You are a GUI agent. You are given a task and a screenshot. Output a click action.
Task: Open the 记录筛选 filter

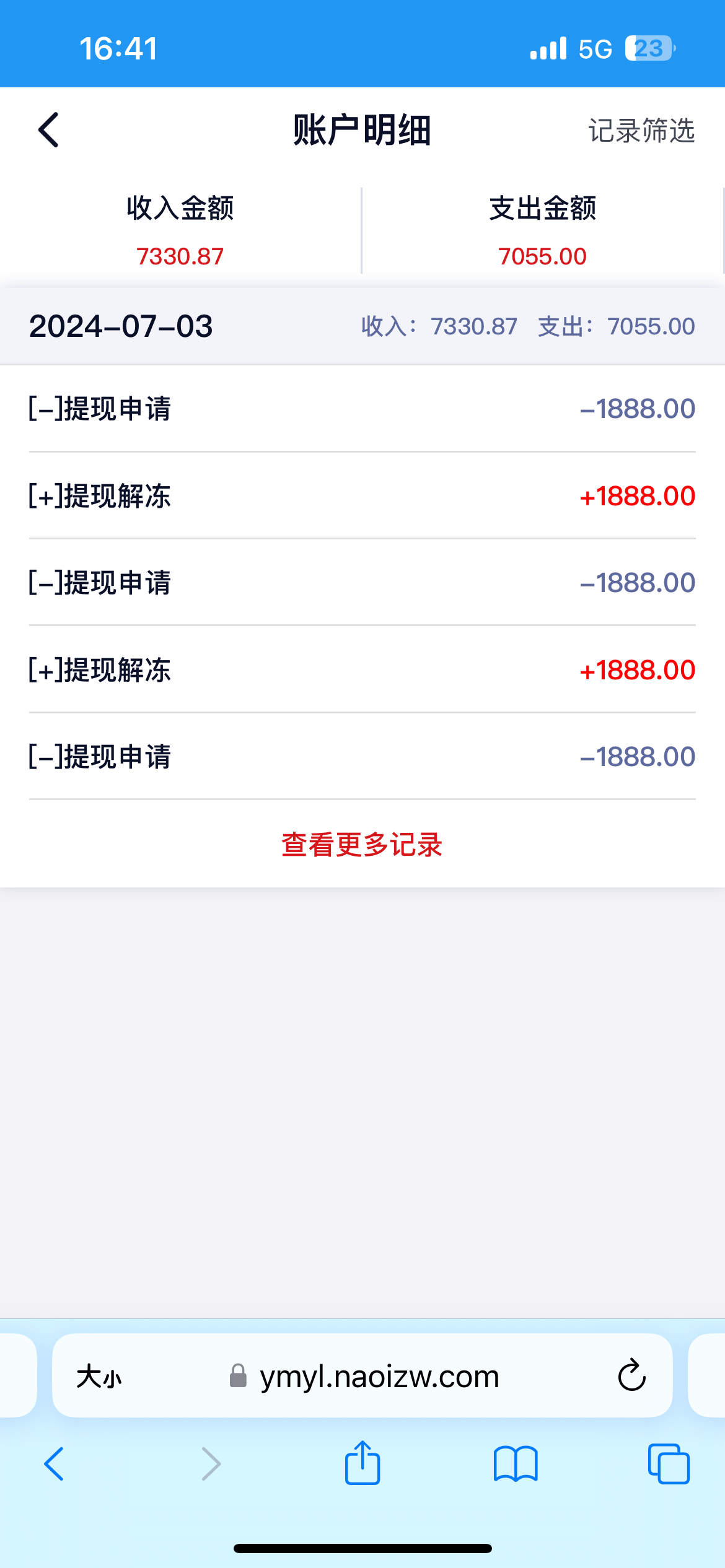coord(641,131)
